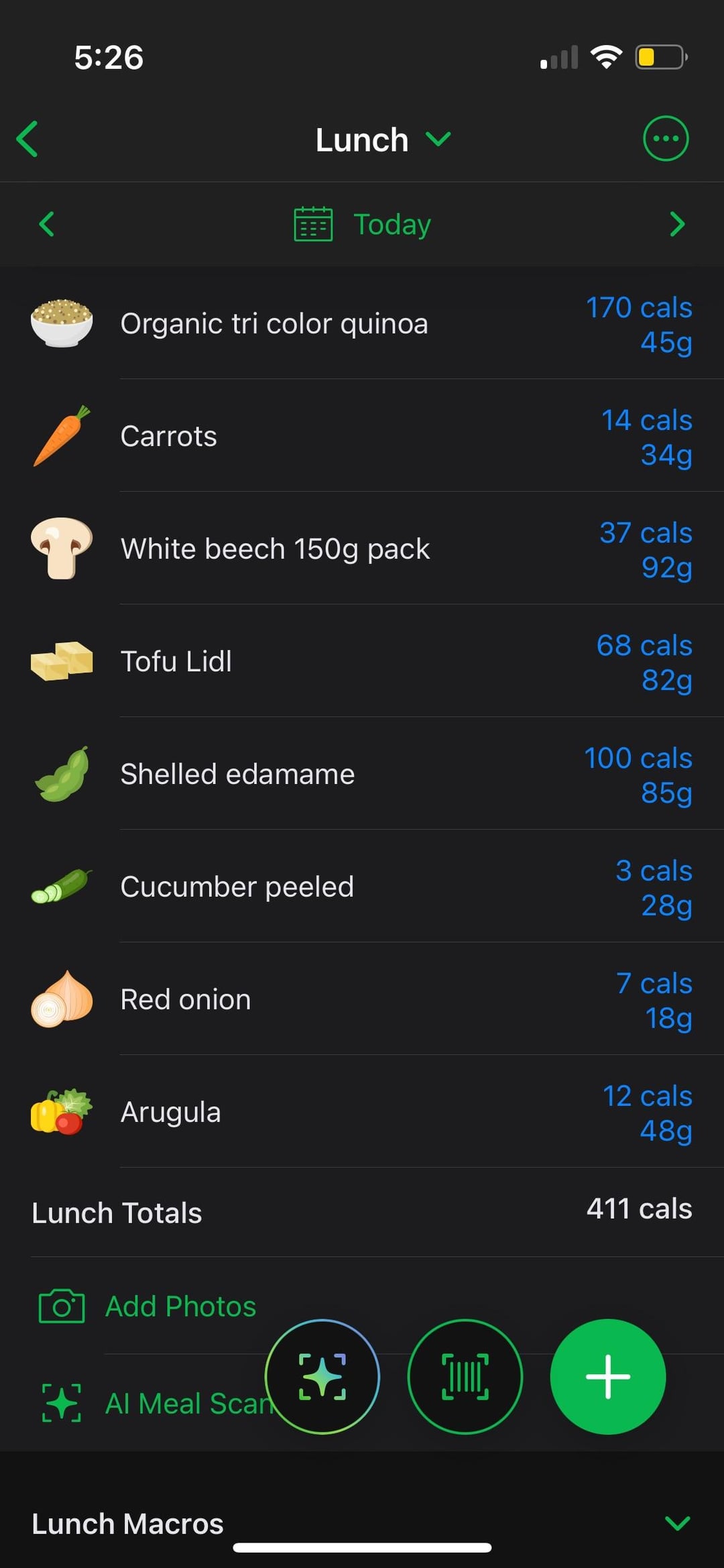
Task: Open the Cucumber peeled entry
Action: pos(362,887)
